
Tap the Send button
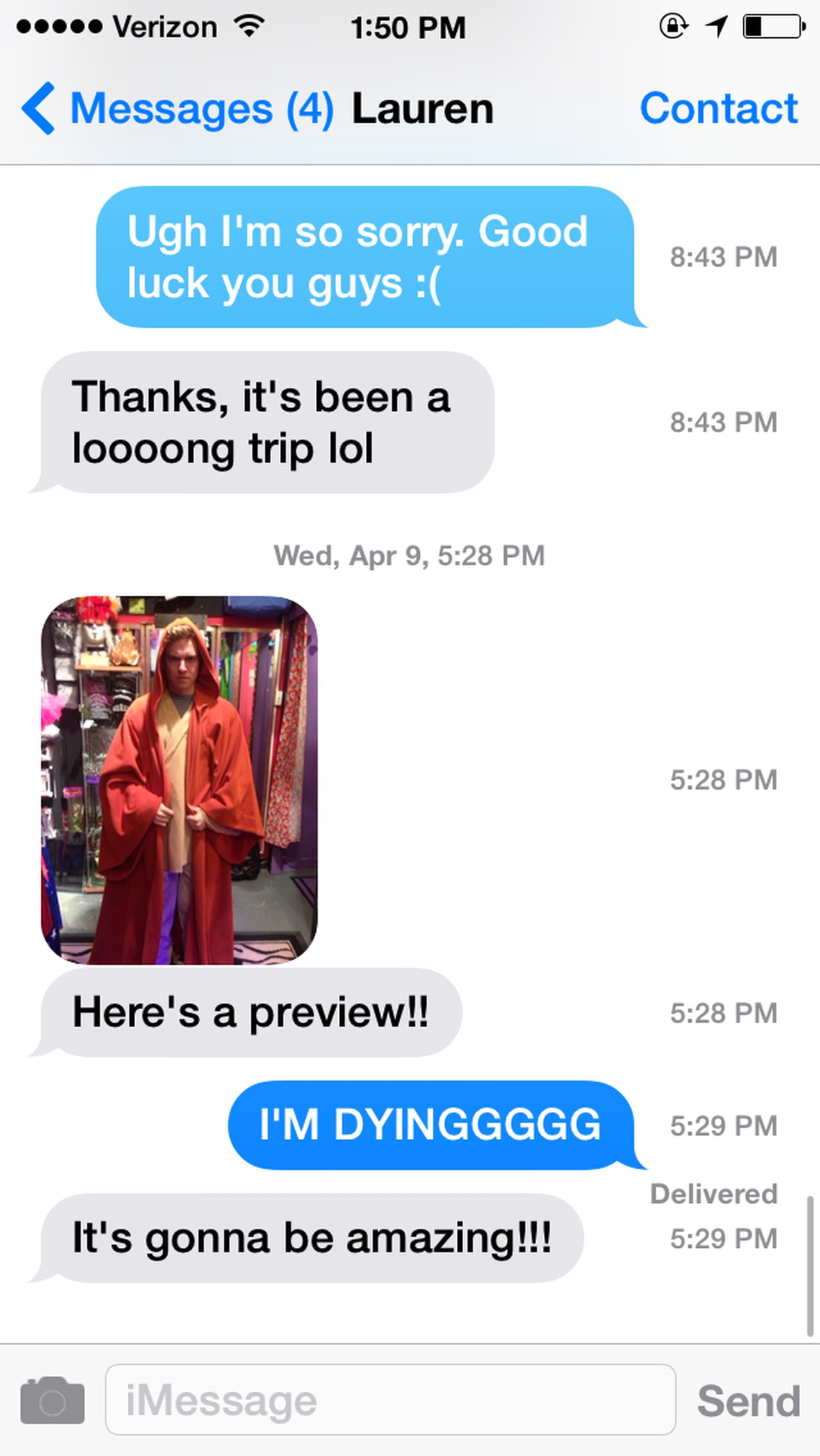748,1401
